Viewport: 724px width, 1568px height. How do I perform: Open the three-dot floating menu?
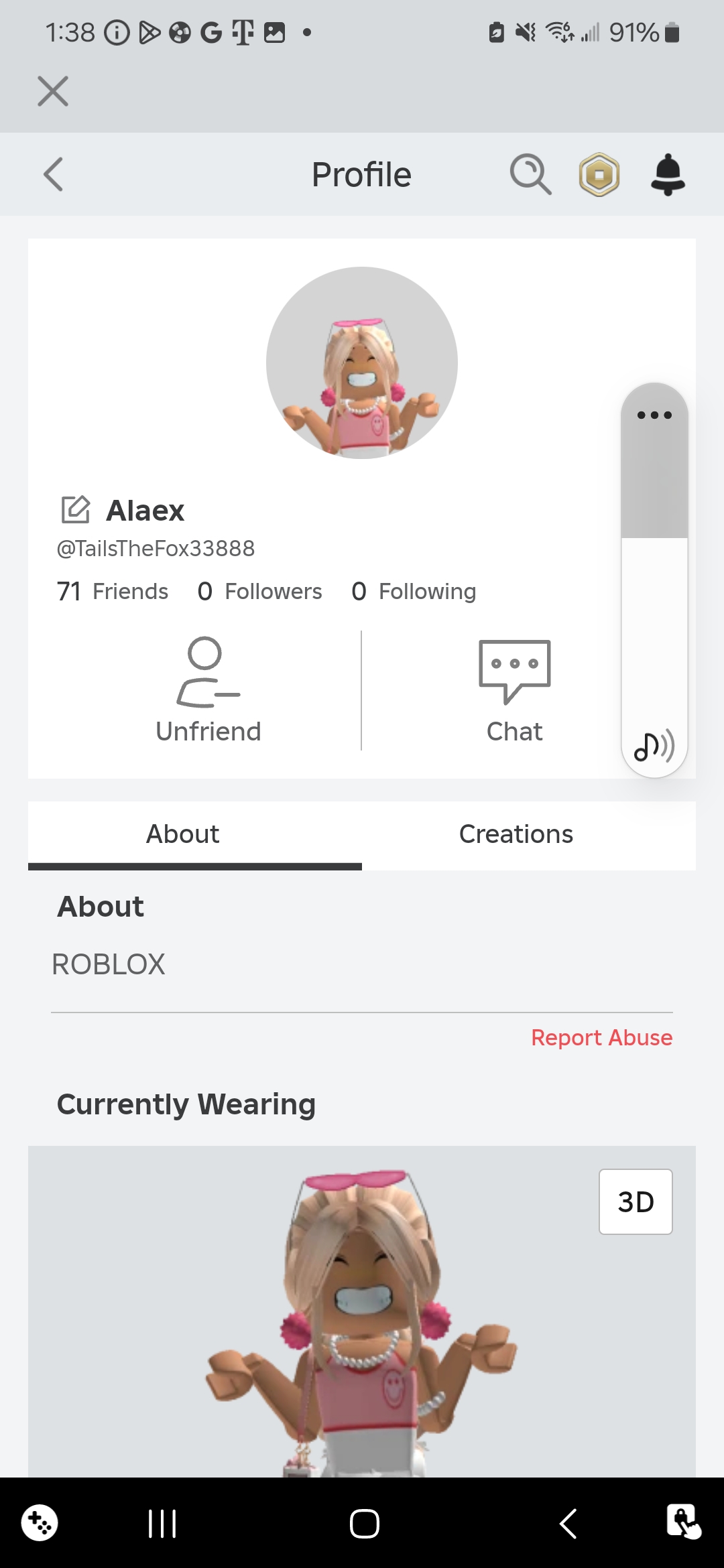pos(654,415)
